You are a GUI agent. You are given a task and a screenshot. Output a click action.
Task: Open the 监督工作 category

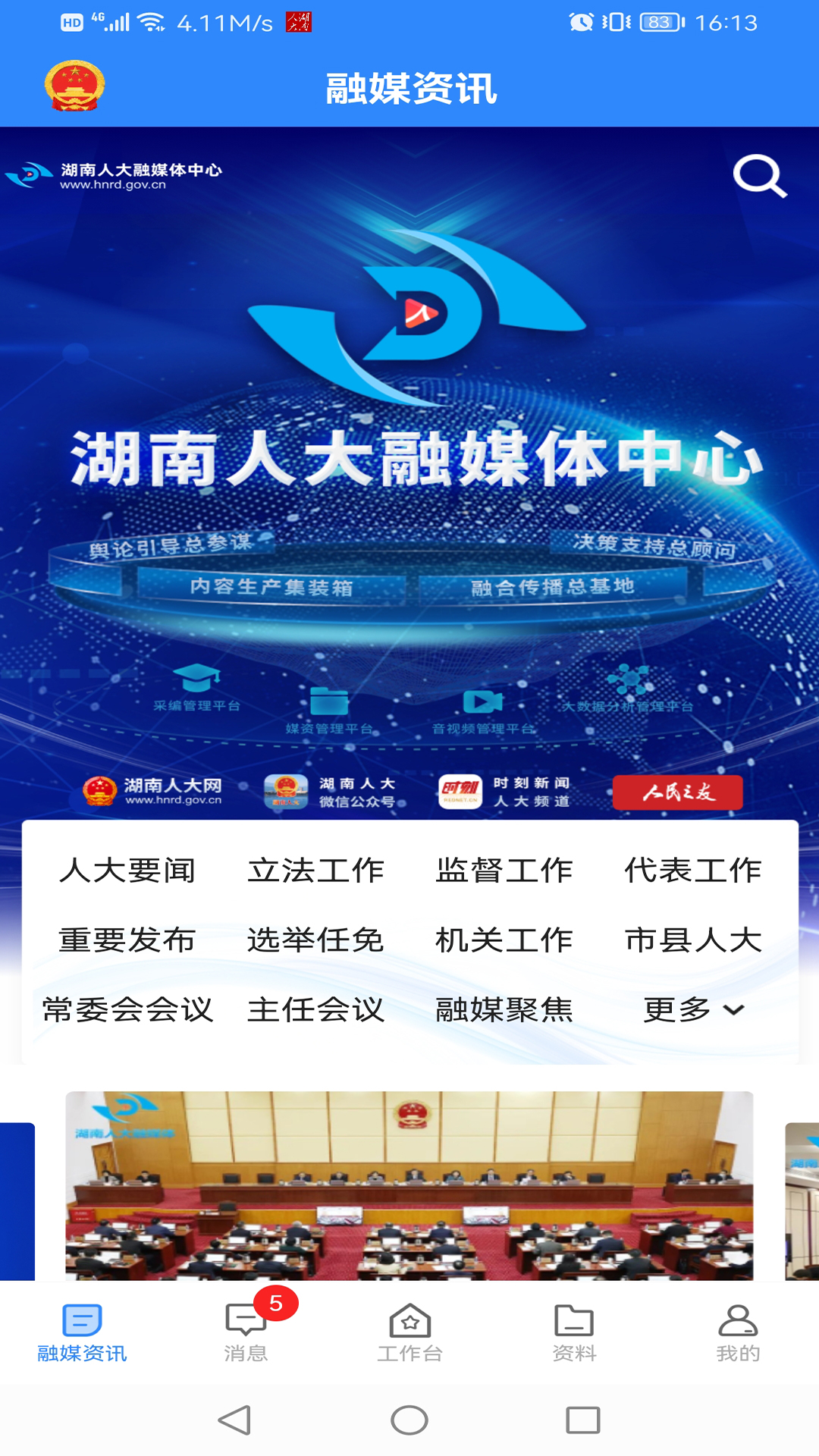(504, 871)
